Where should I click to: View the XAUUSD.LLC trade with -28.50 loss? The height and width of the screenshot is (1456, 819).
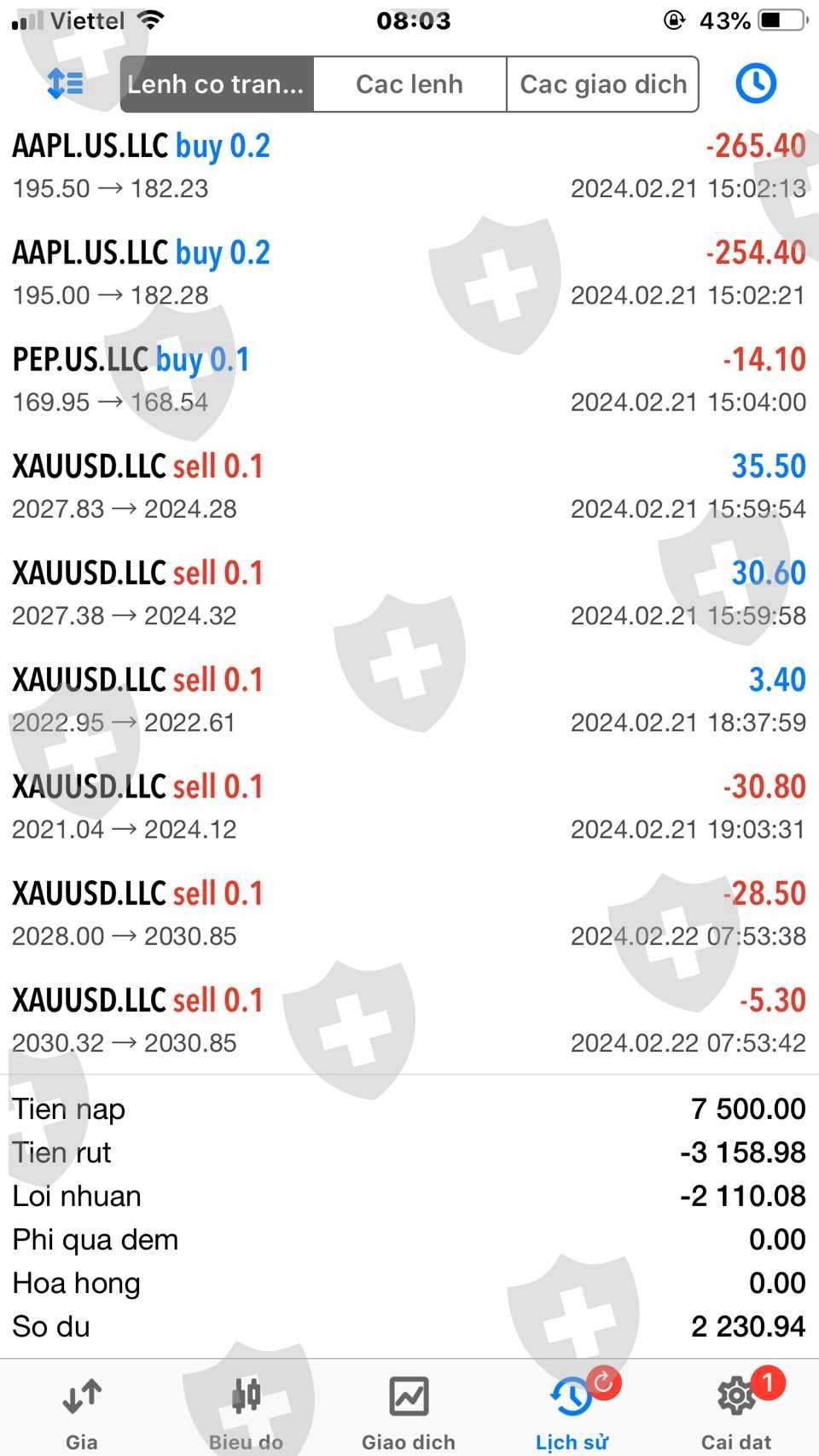[x=409, y=914]
